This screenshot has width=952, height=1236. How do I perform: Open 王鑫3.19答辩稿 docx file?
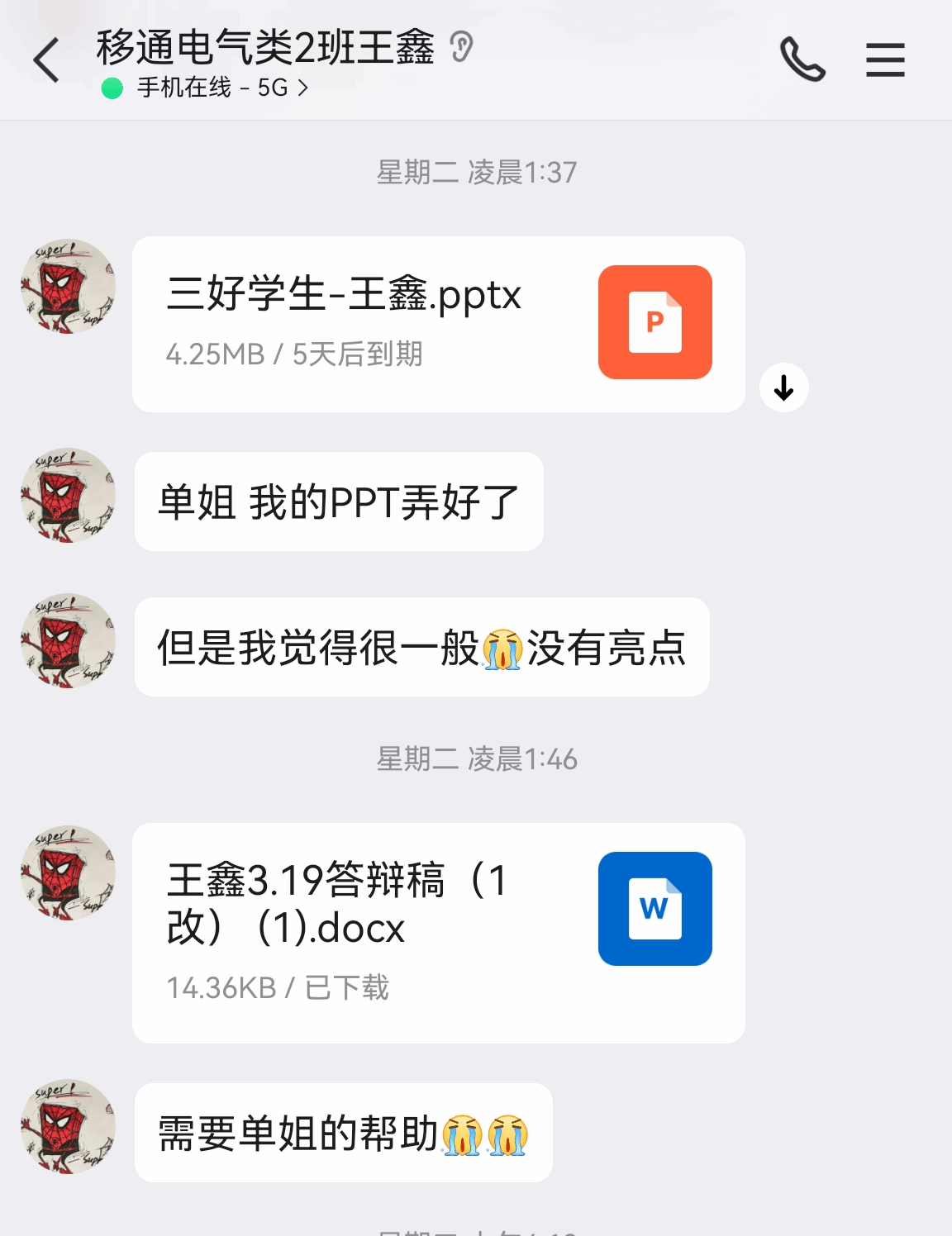click(x=438, y=932)
